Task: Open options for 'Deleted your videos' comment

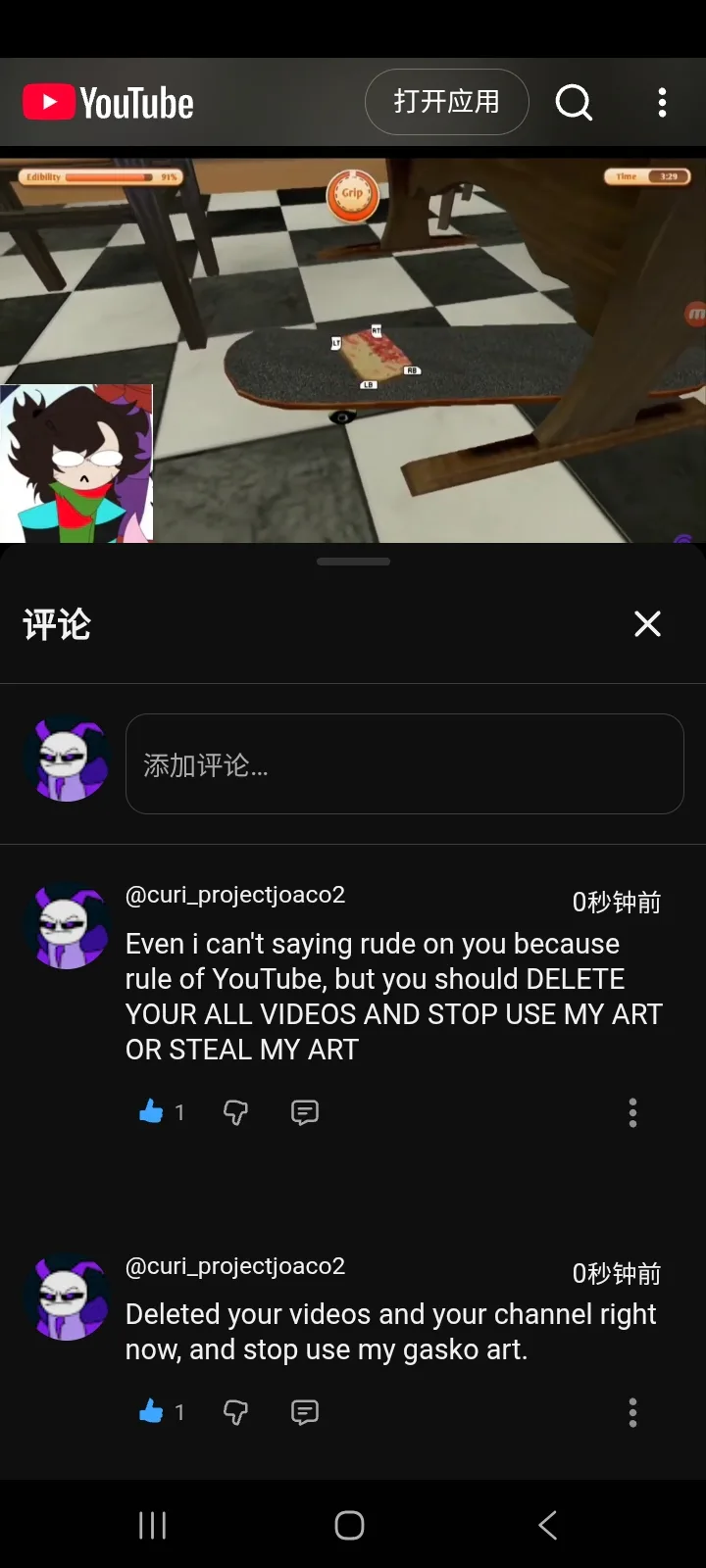Action: (x=632, y=1412)
